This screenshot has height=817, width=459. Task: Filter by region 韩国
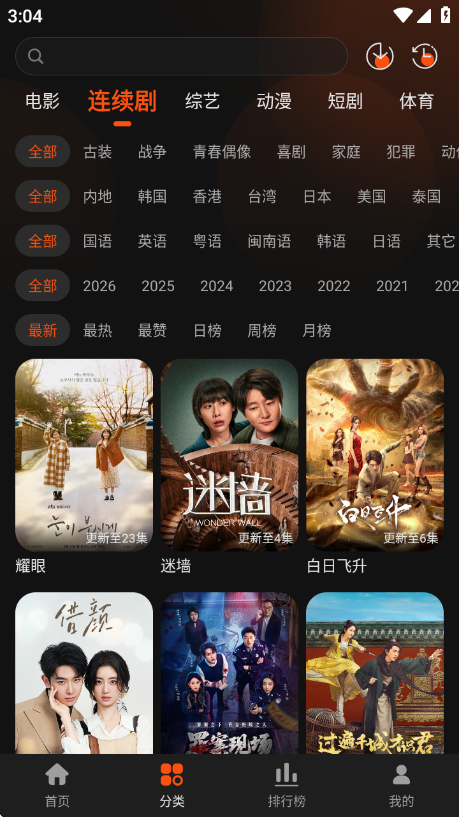click(152, 196)
